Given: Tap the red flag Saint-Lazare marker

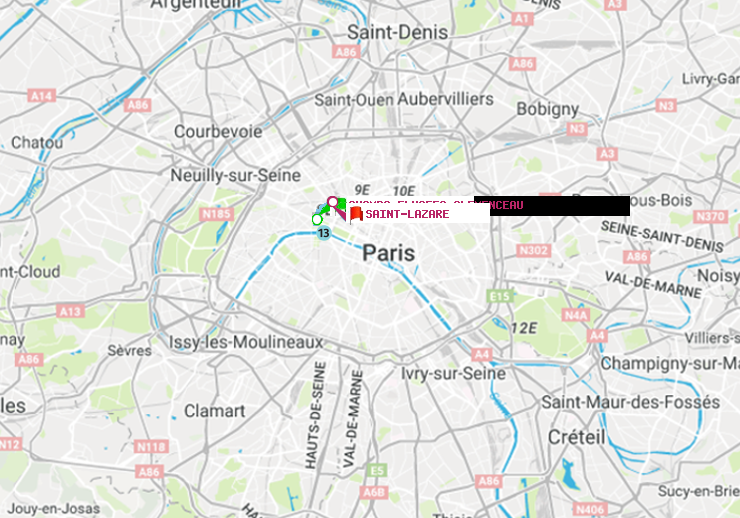Looking at the screenshot, I should click(356, 214).
